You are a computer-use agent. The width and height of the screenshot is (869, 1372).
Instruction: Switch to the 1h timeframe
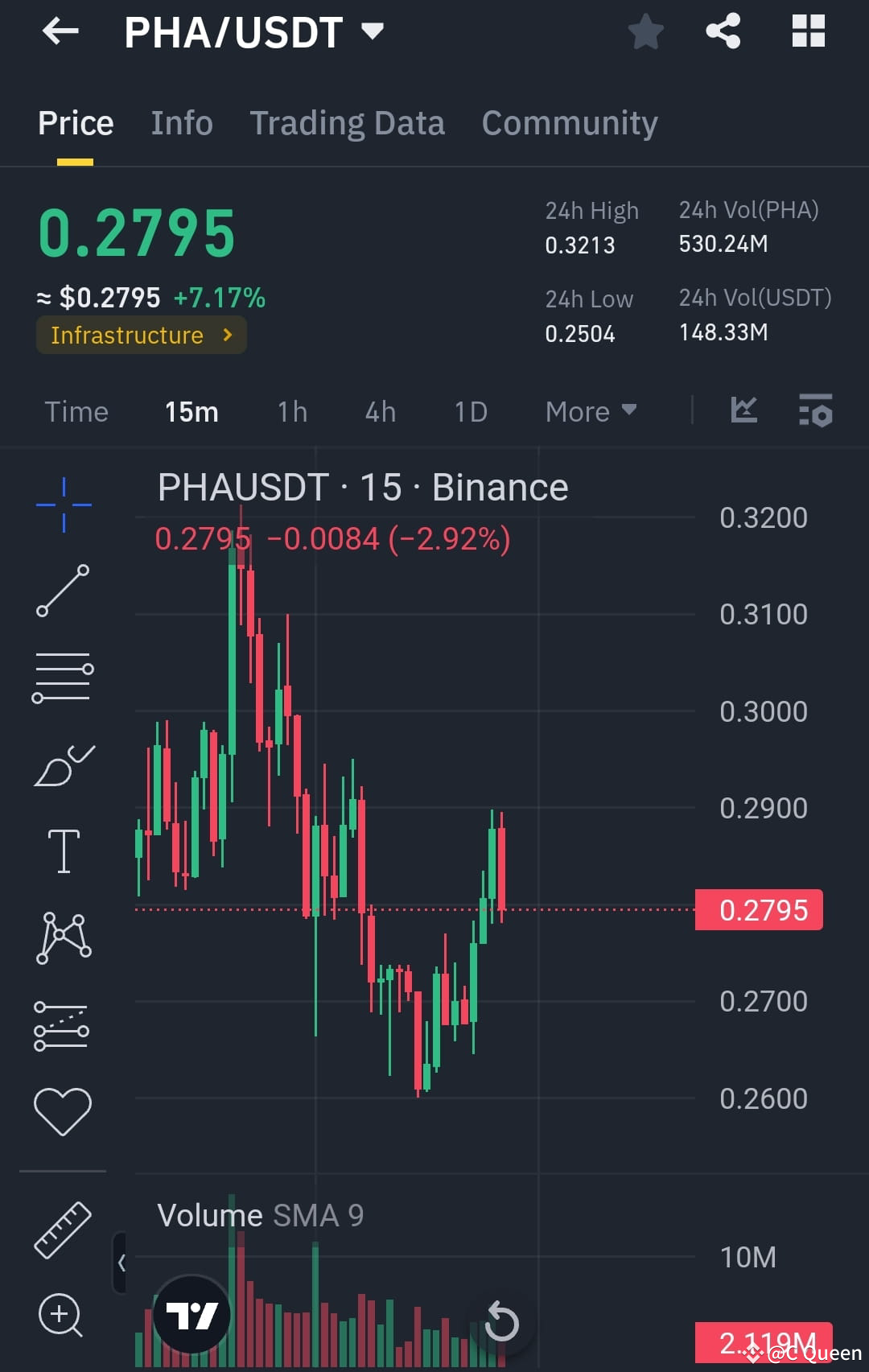pyautogui.click(x=291, y=411)
